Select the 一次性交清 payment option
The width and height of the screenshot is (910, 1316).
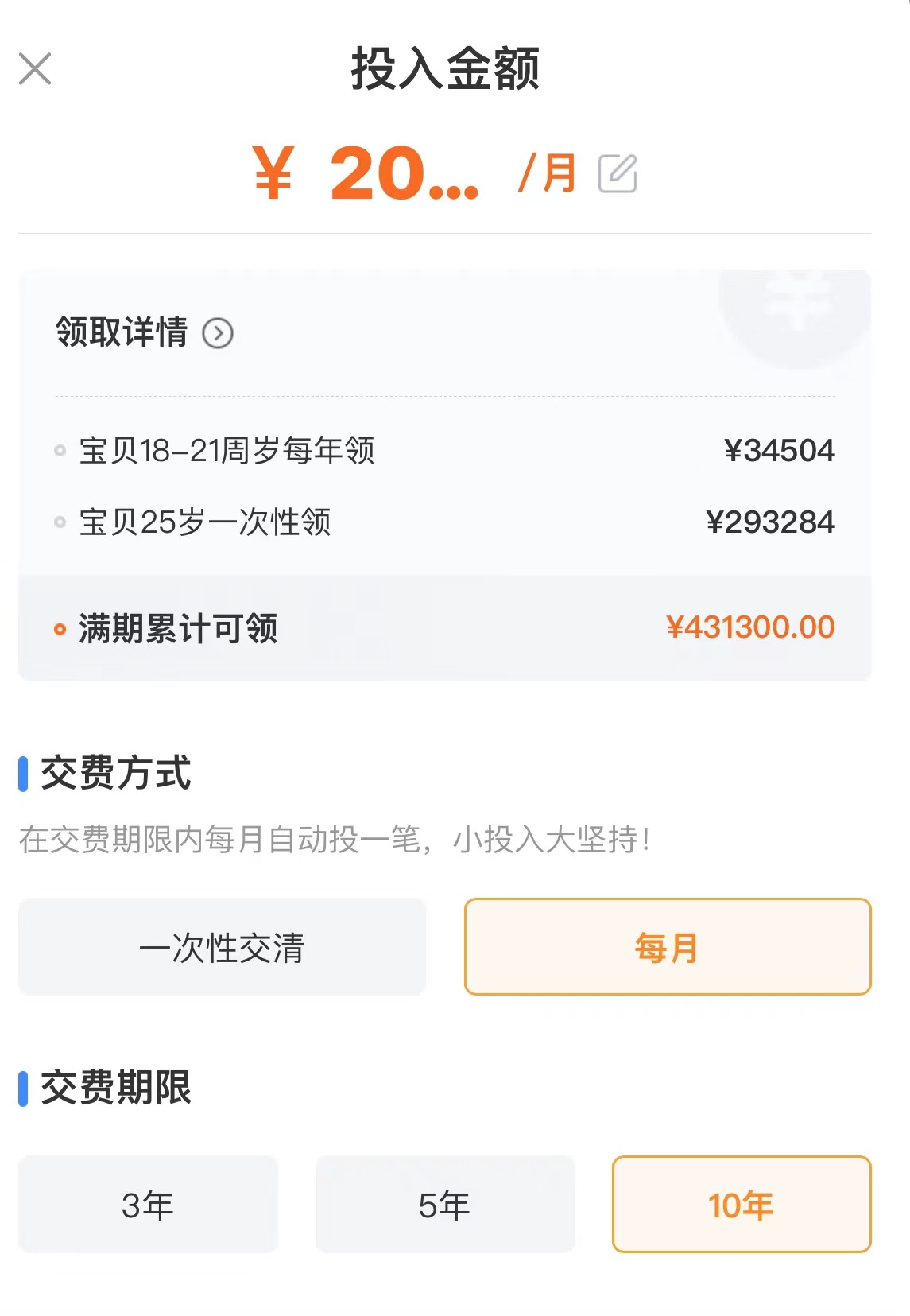pyautogui.click(x=223, y=947)
